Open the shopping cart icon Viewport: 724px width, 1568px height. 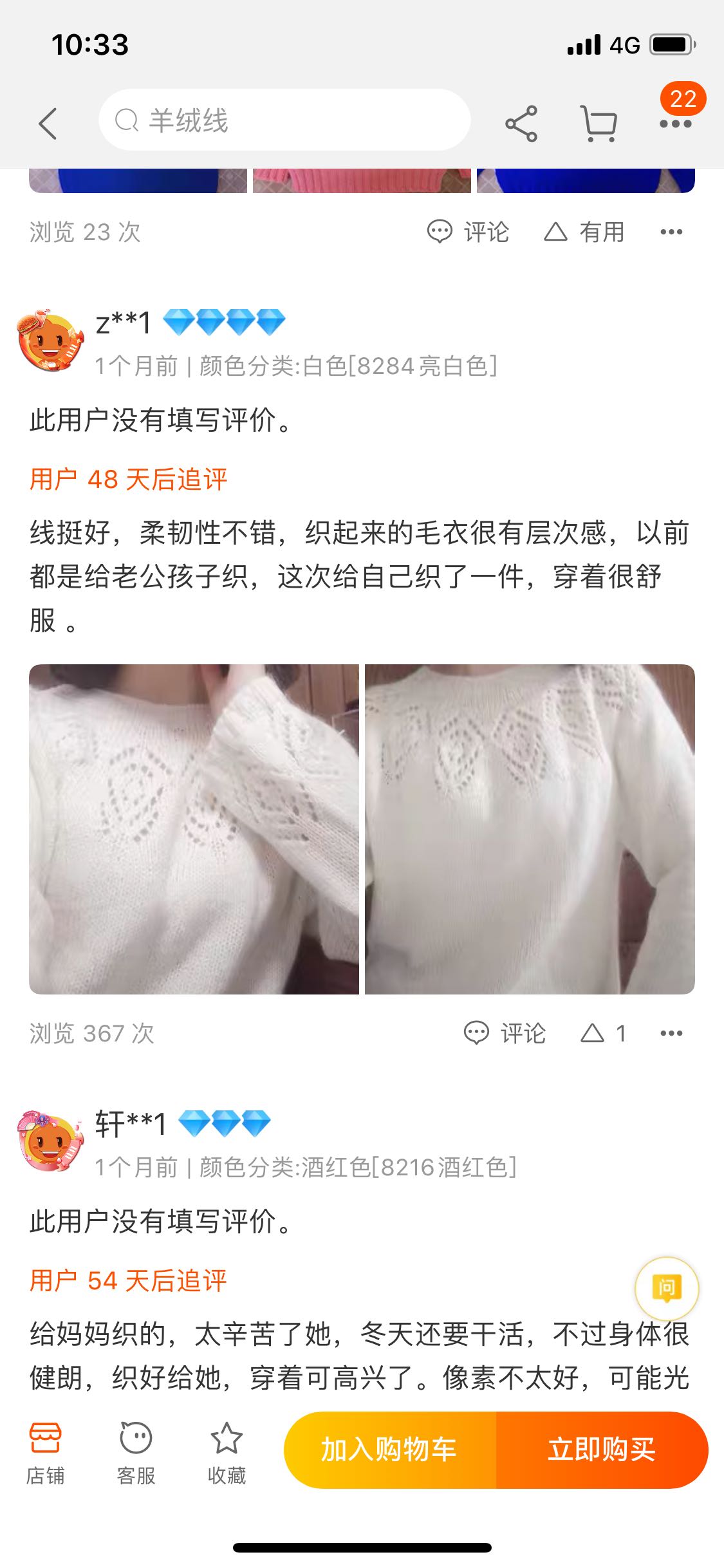point(599,124)
